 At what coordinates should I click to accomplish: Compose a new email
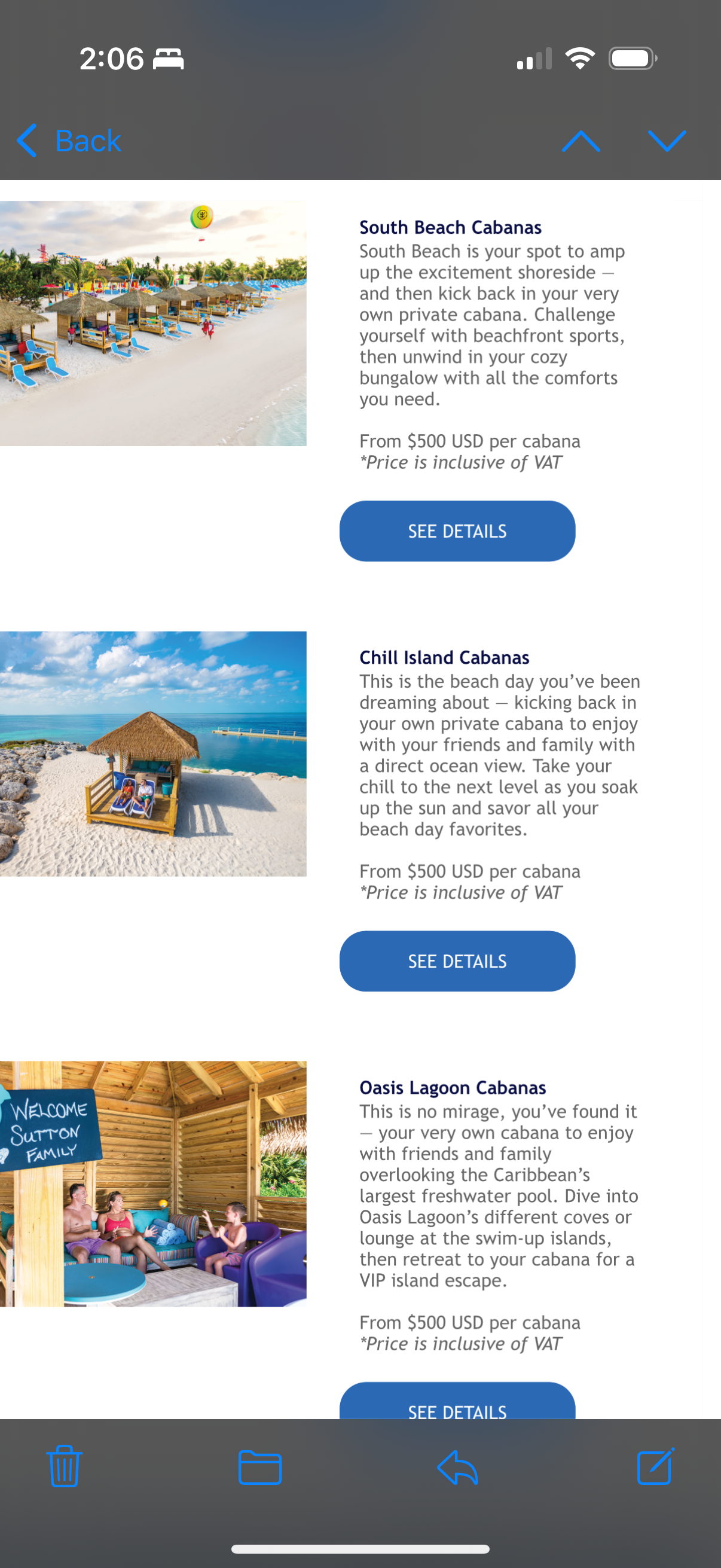coord(655,1466)
